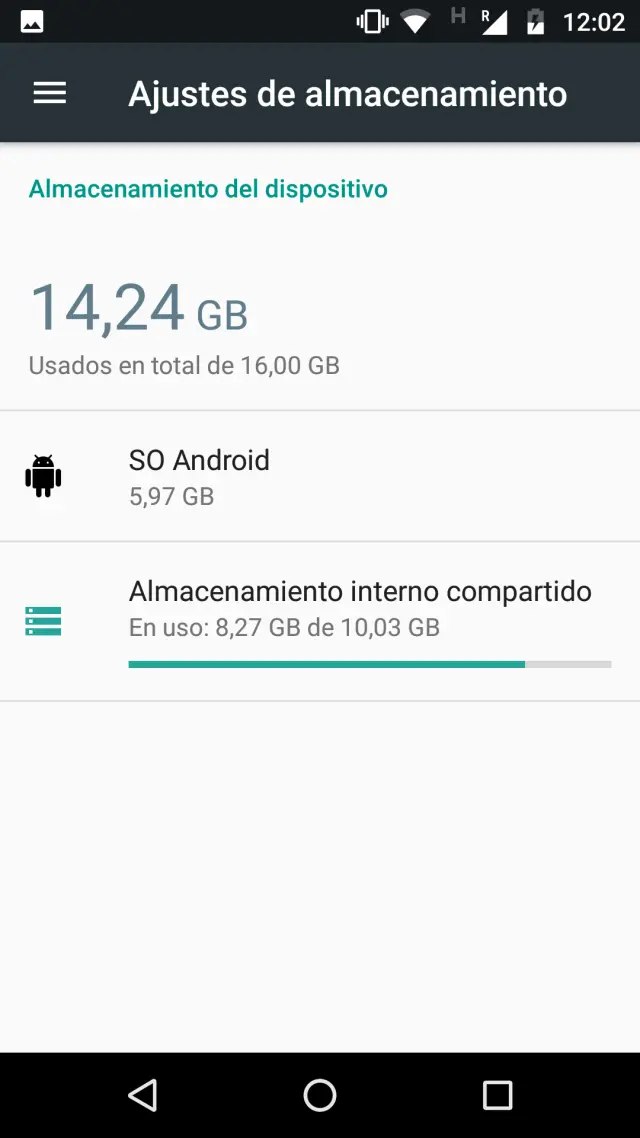Viewport: 640px width, 1138px height.
Task: Go to the home screen
Action: (320, 1094)
